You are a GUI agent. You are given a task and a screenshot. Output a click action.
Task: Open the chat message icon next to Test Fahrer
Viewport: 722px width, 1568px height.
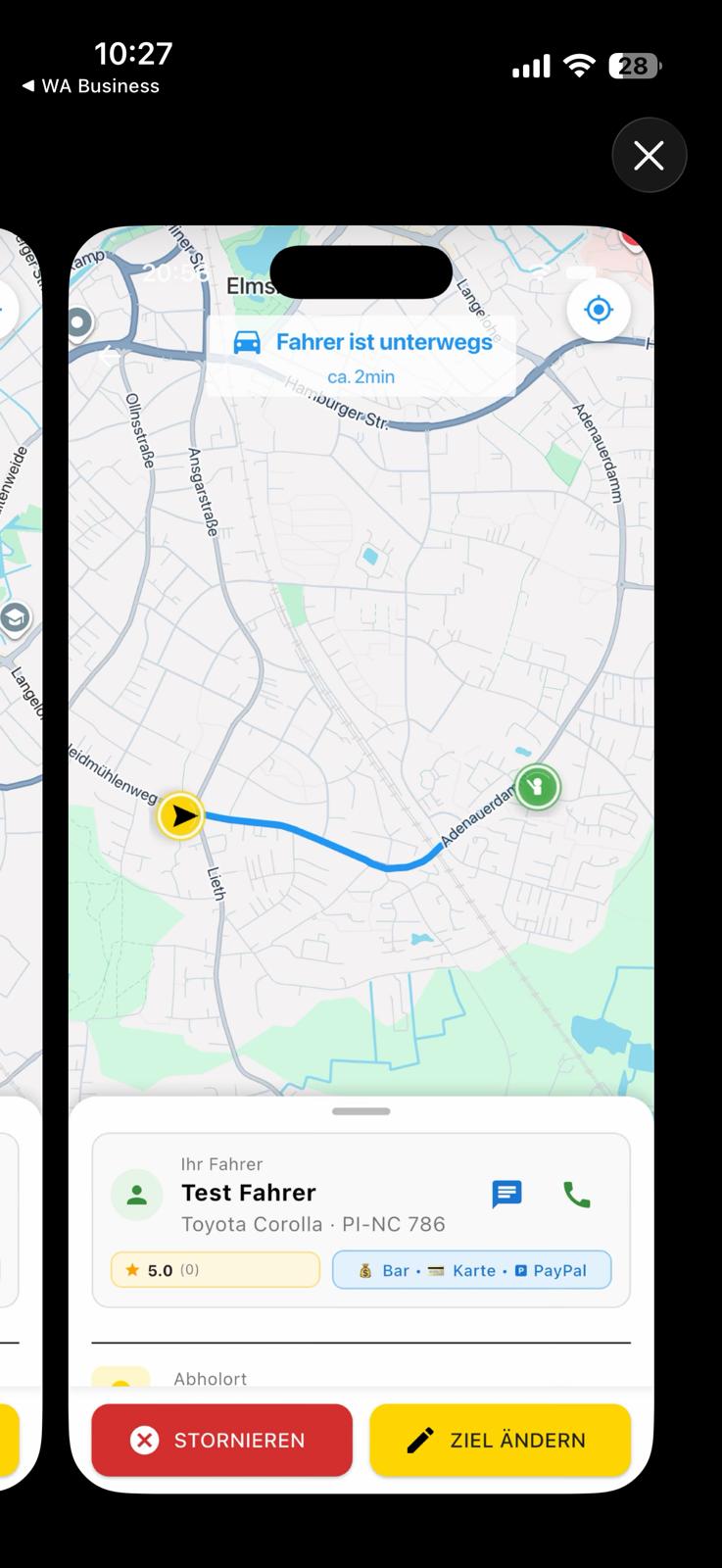click(506, 1194)
